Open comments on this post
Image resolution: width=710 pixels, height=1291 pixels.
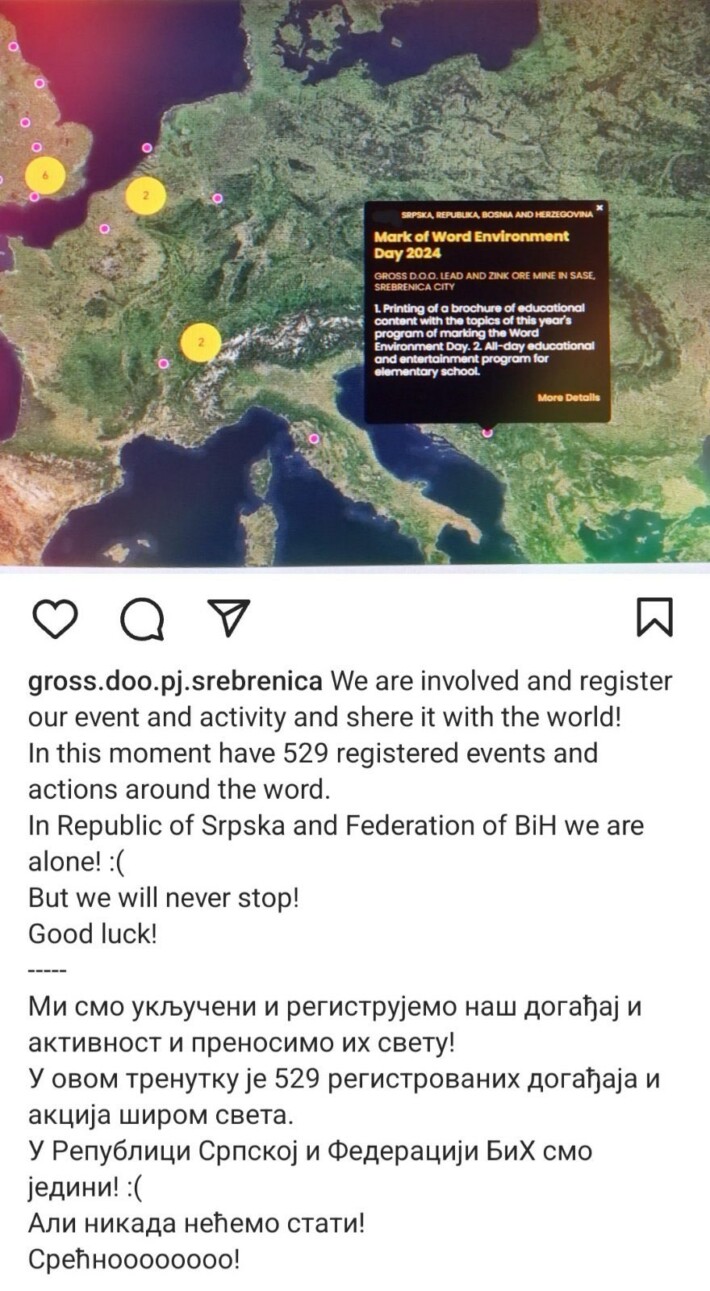tap(143, 618)
